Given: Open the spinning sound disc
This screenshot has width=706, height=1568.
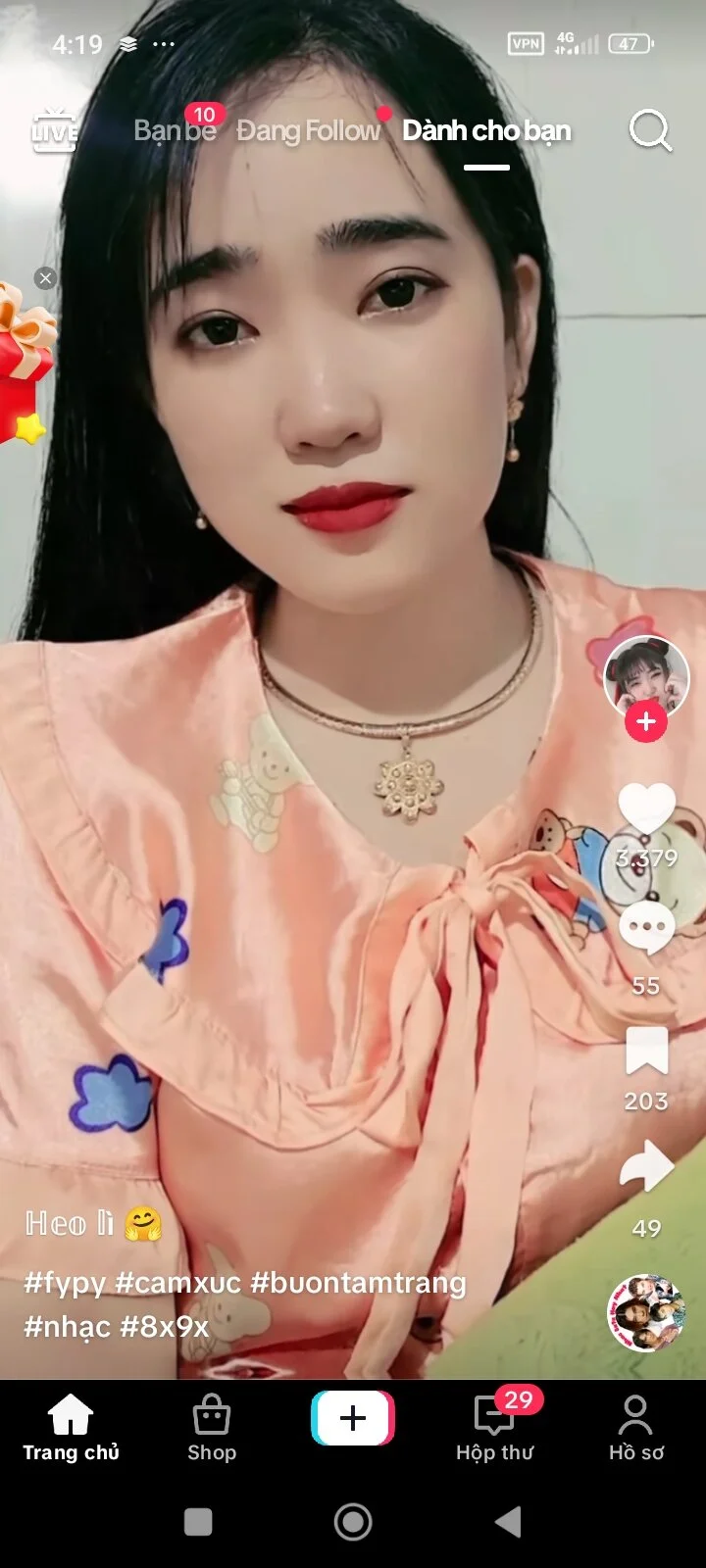Looking at the screenshot, I should click(645, 1312).
